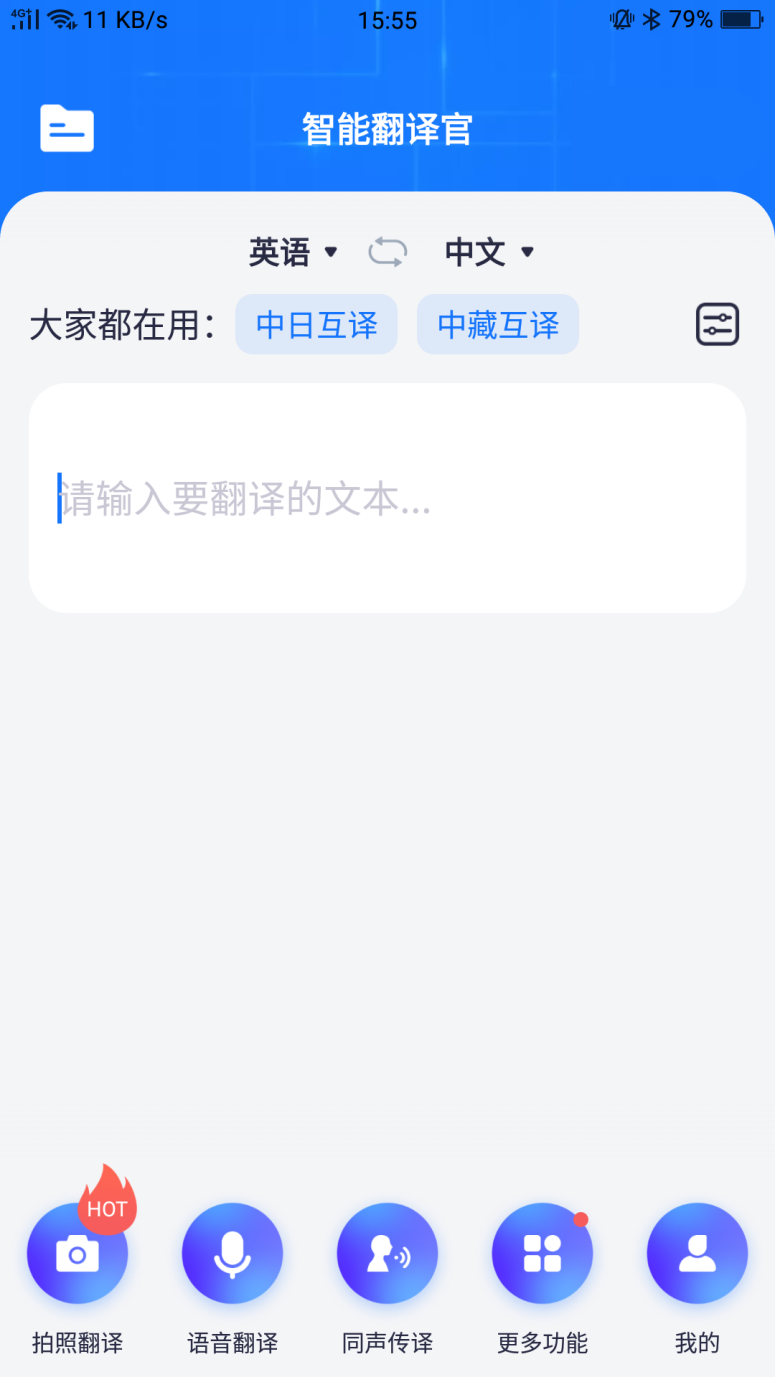This screenshot has height=1377, width=775.
Task: Tap the 同声传译 simultaneous interpretation icon
Action: coord(387,1252)
